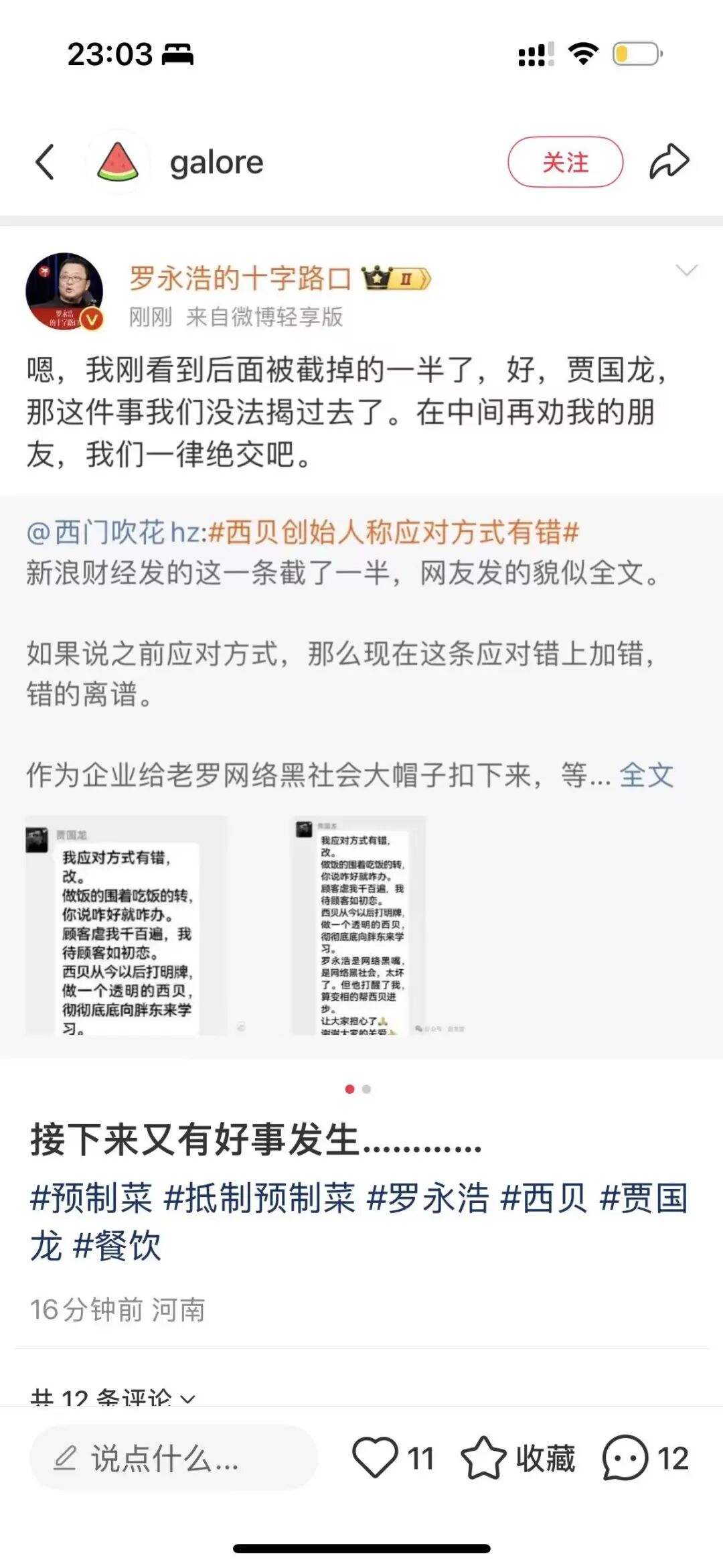Open galore's profile from watermelon avatar
This screenshot has height=1568, width=723.
(118, 162)
